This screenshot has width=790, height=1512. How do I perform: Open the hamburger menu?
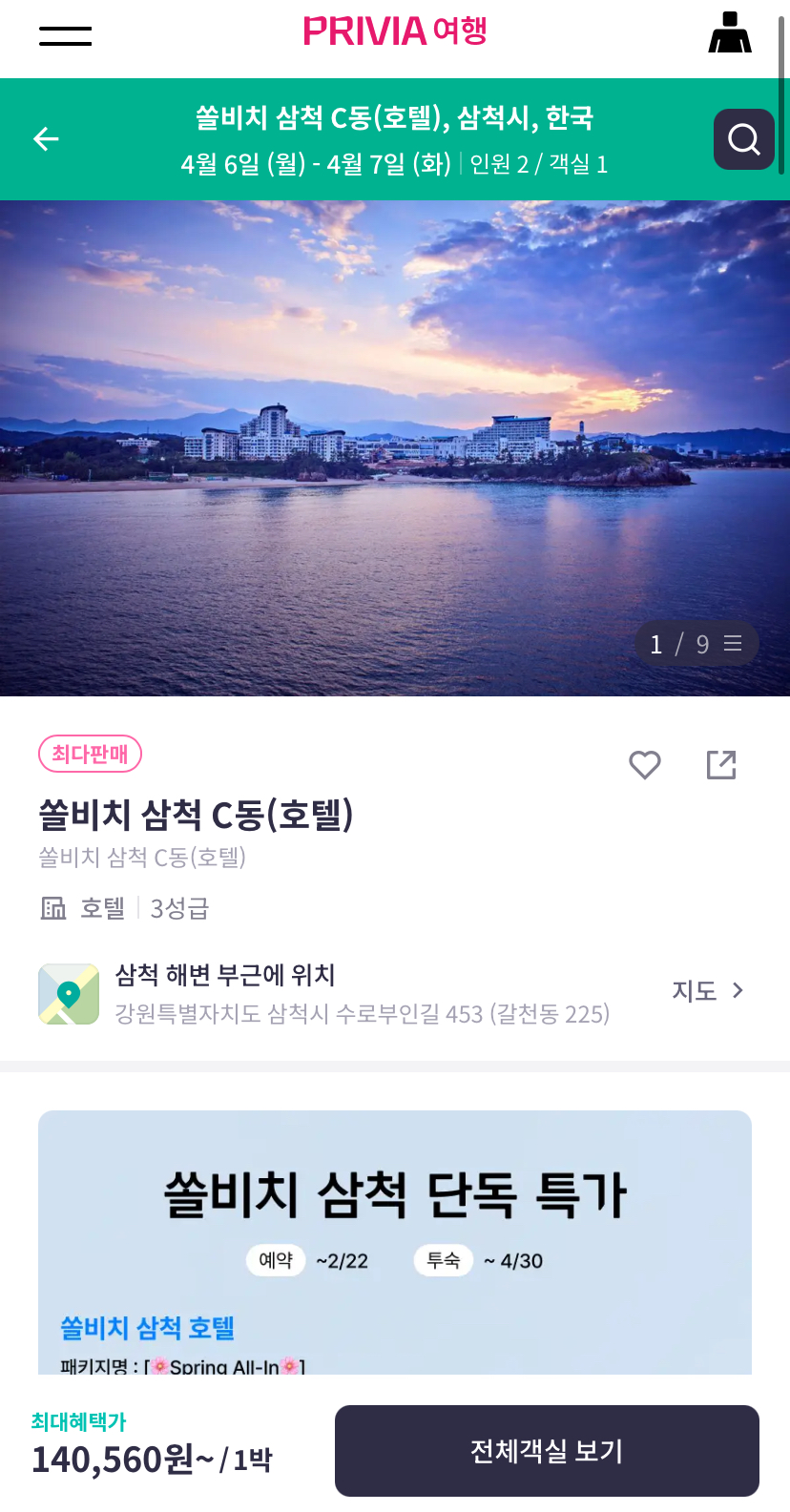click(x=65, y=36)
